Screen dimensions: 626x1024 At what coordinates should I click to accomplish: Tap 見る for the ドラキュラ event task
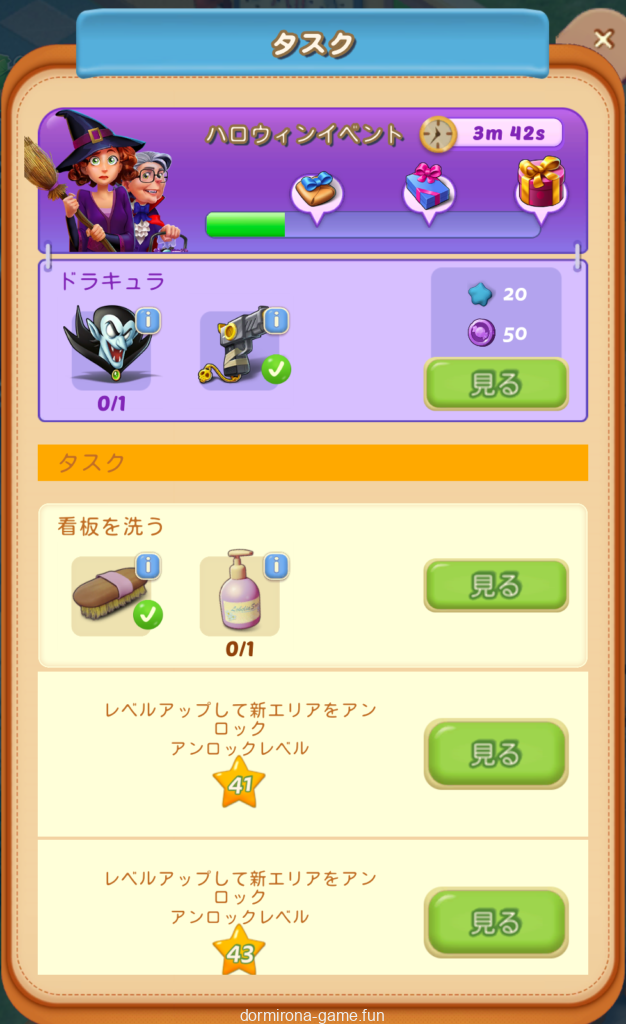(496, 383)
